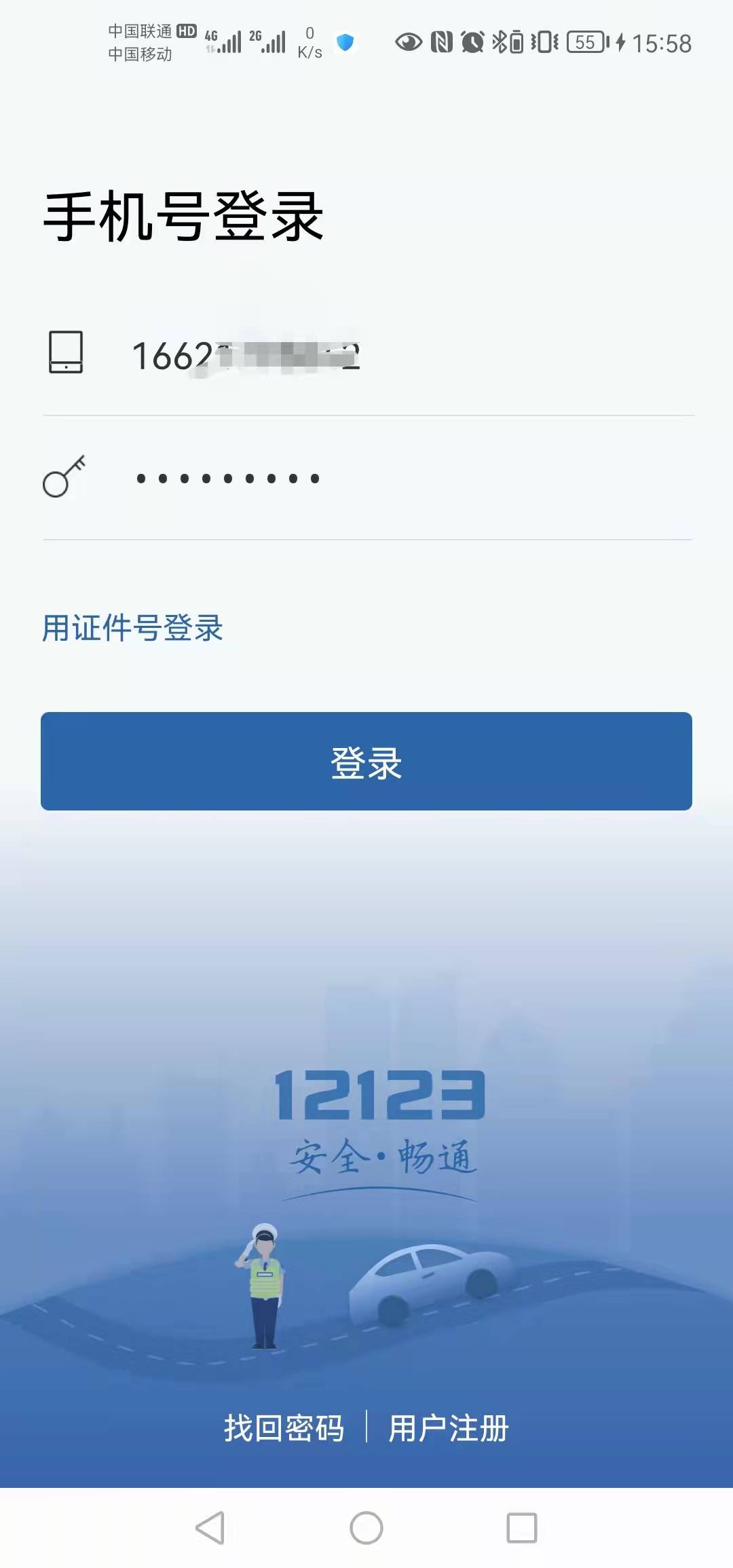The height and width of the screenshot is (1568, 733).
Task: Return to the system home screen
Action: click(x=366, y=1528)
